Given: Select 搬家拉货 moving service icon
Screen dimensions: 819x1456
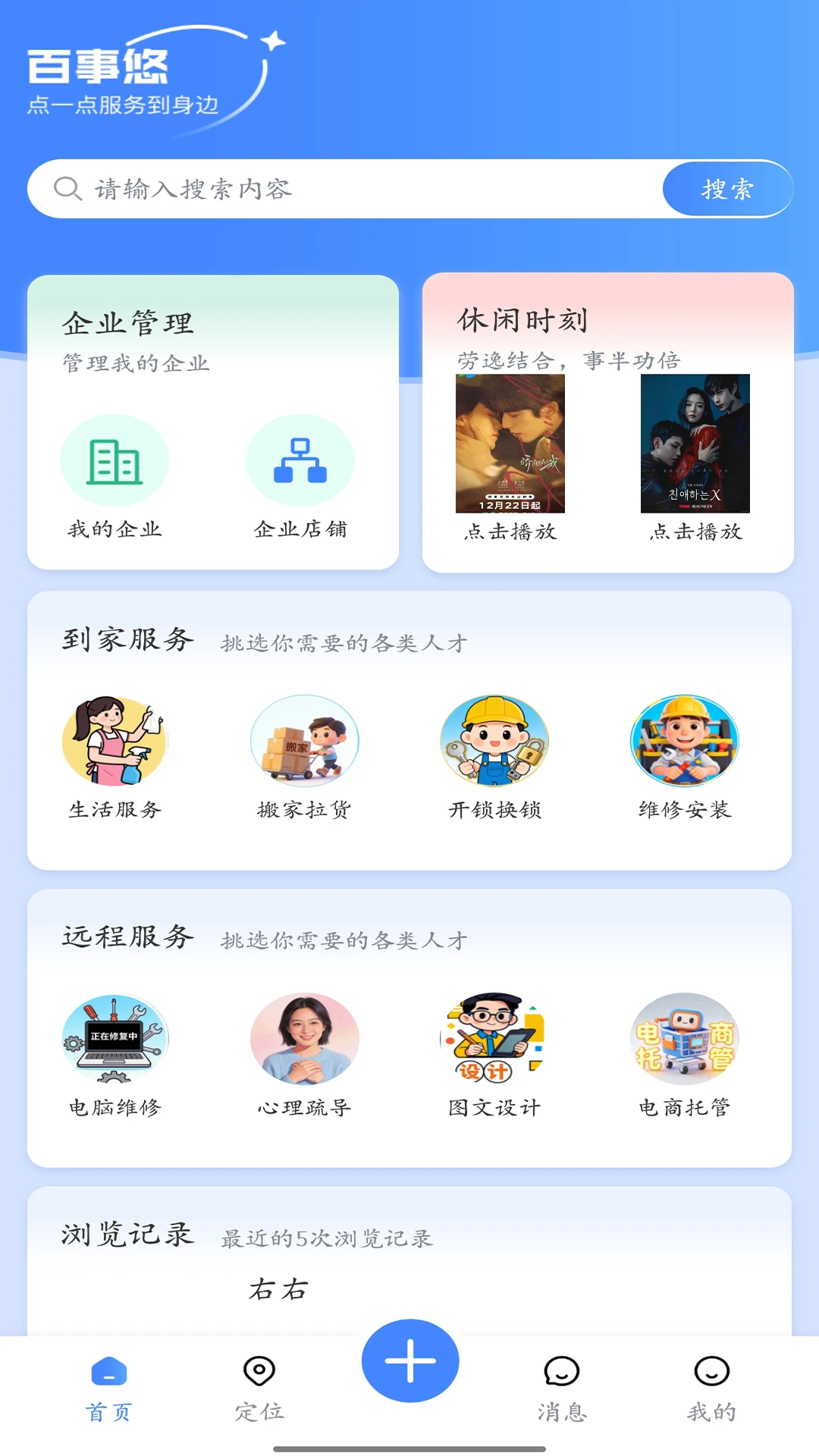Looking at the screenshot, I should [304, 742].
